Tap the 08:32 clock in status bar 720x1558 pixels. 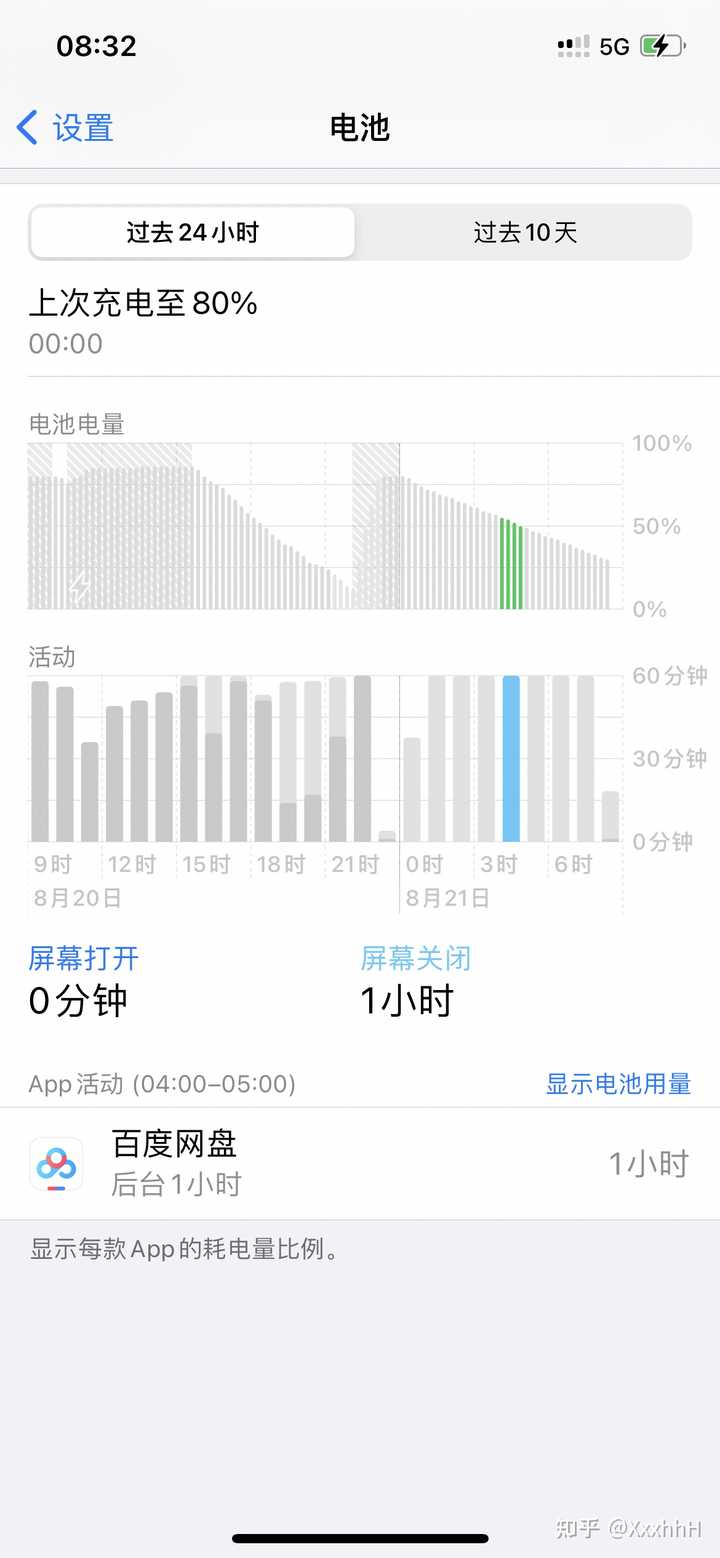point(95,45)
